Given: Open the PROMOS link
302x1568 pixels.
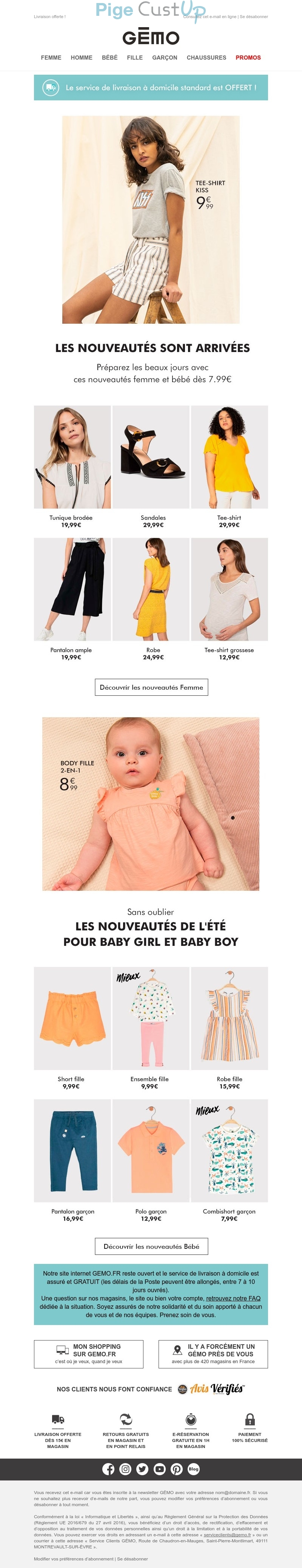Looking at the screenshot, I should point(248,58).
